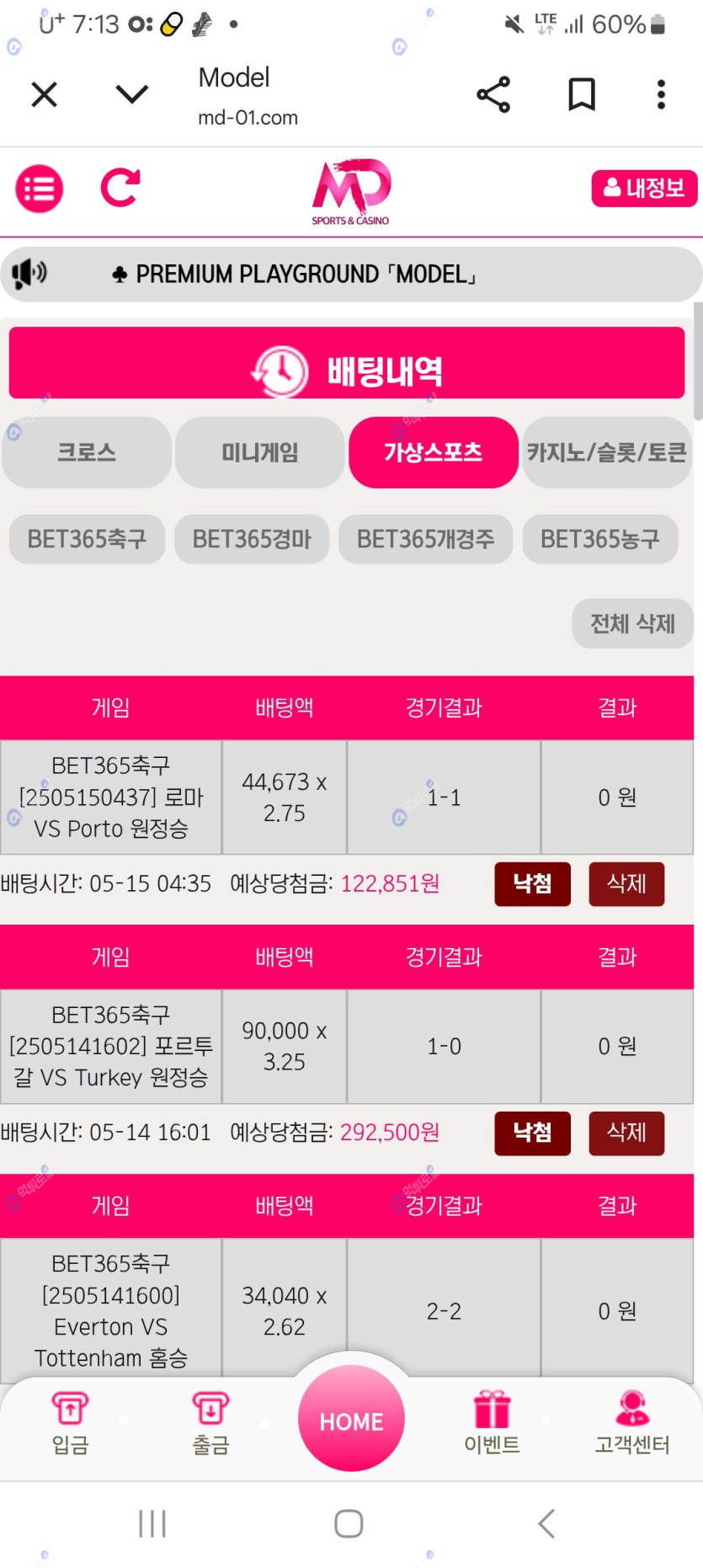Screen dimensions: 703x1568
Task: Close the browser tab
Action: (44, 94)
